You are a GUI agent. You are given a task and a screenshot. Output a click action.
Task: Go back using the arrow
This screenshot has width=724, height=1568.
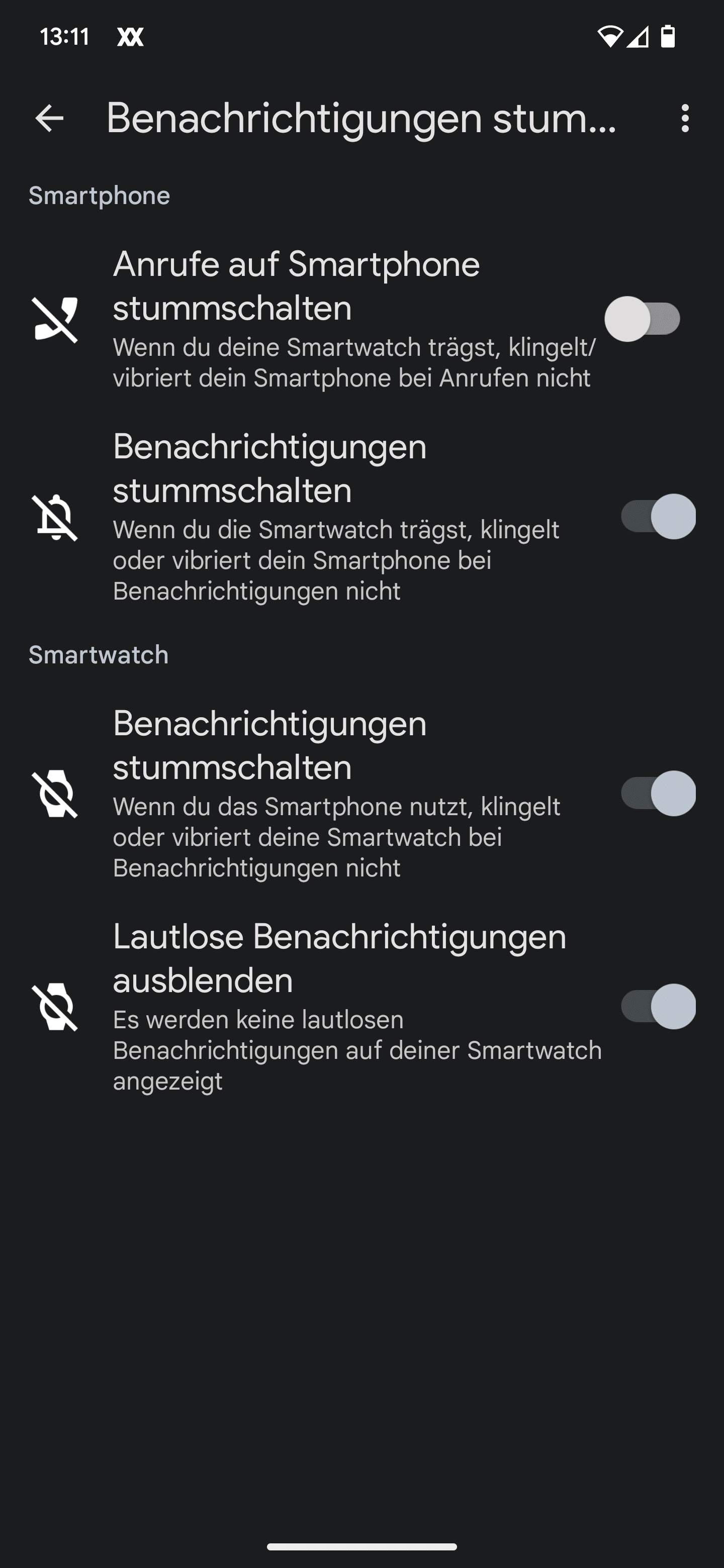[49, 118]
